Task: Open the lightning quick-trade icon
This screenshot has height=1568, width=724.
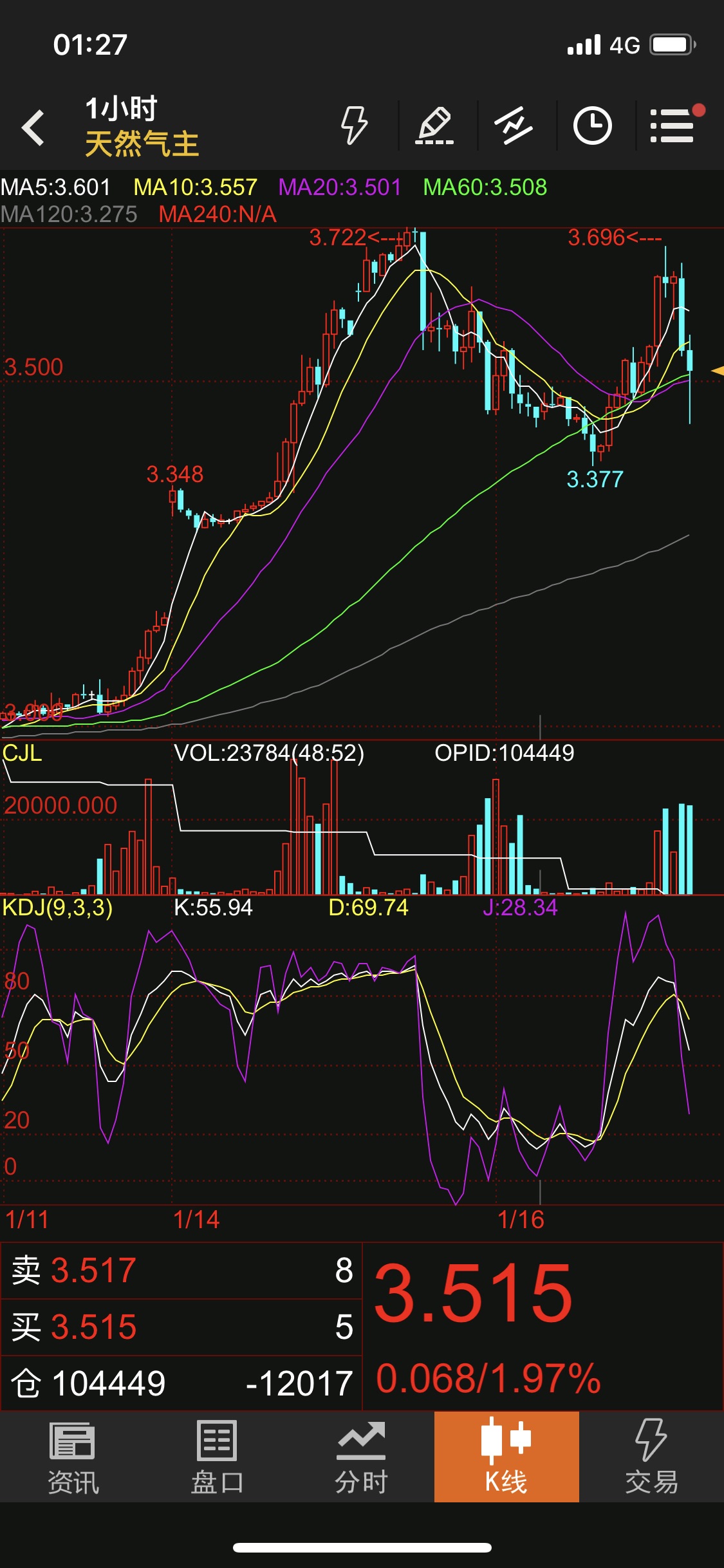Action: [x=354, y=126]
